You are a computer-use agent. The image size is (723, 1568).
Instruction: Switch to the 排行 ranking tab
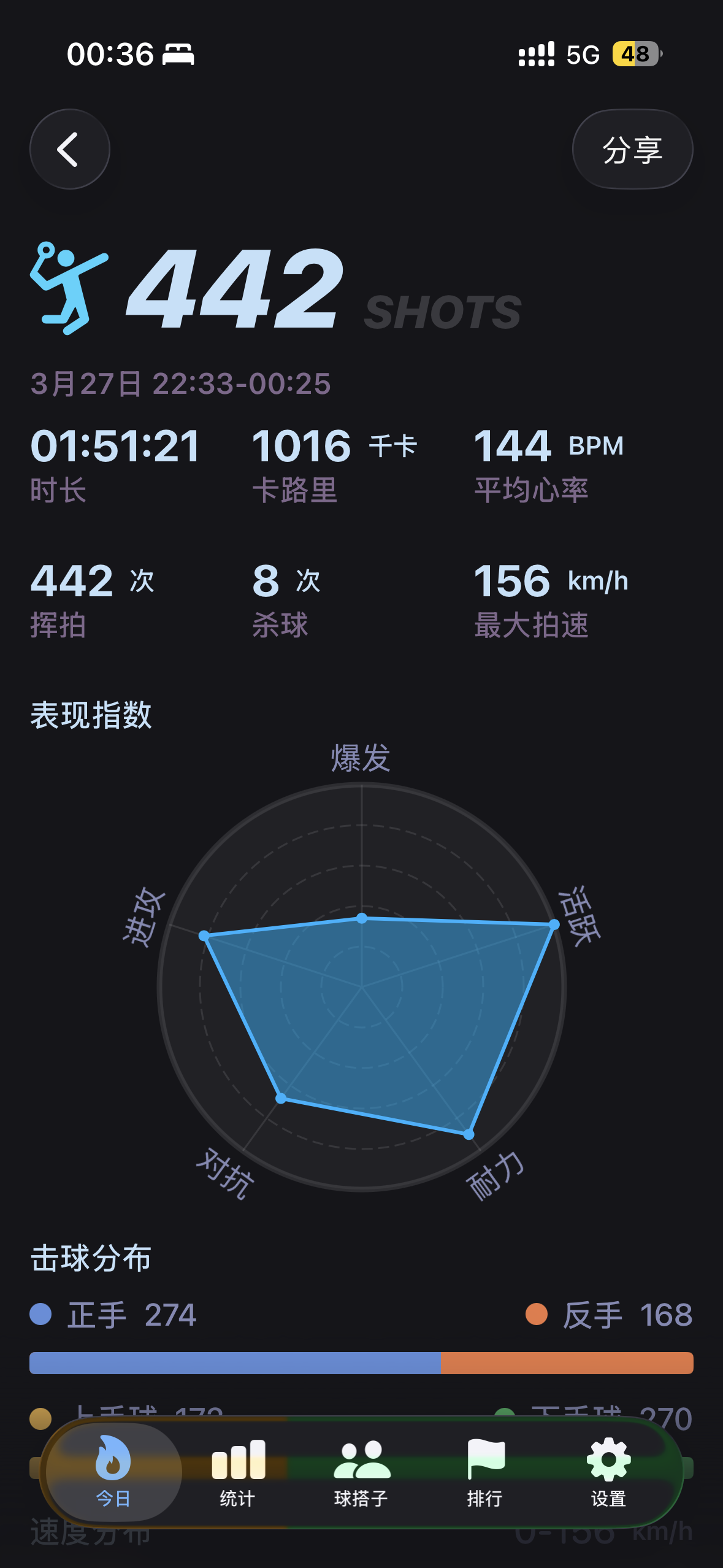click(485, 1472)
